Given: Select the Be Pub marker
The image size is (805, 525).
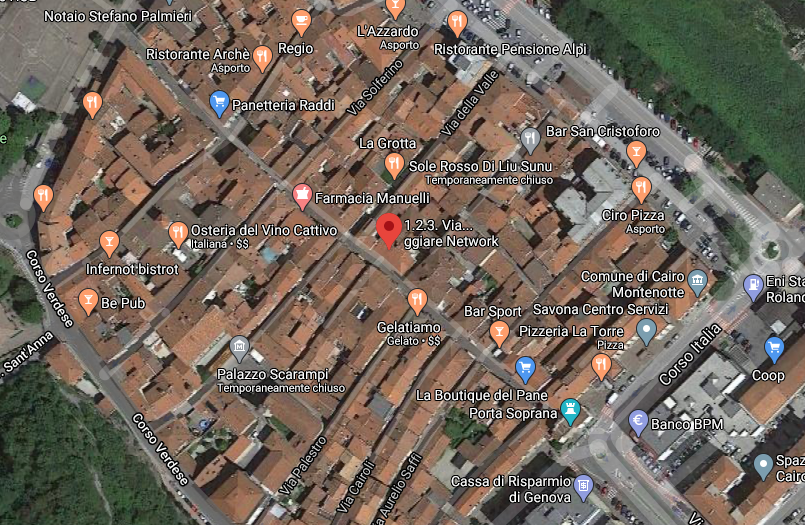Looking at the screenshot, I should (x=89, y=300).
